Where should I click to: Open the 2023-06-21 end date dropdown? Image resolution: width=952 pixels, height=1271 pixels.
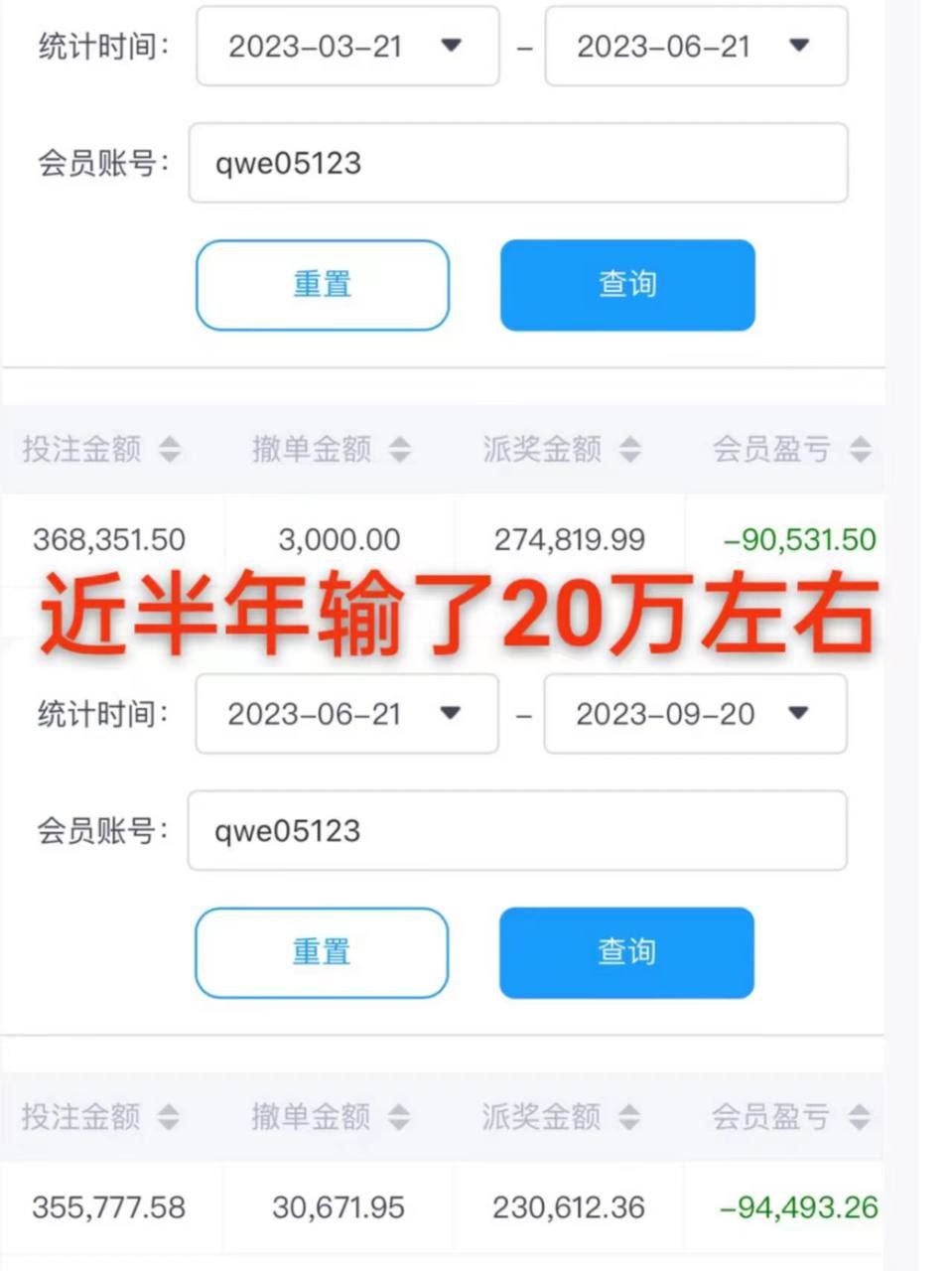695,47
